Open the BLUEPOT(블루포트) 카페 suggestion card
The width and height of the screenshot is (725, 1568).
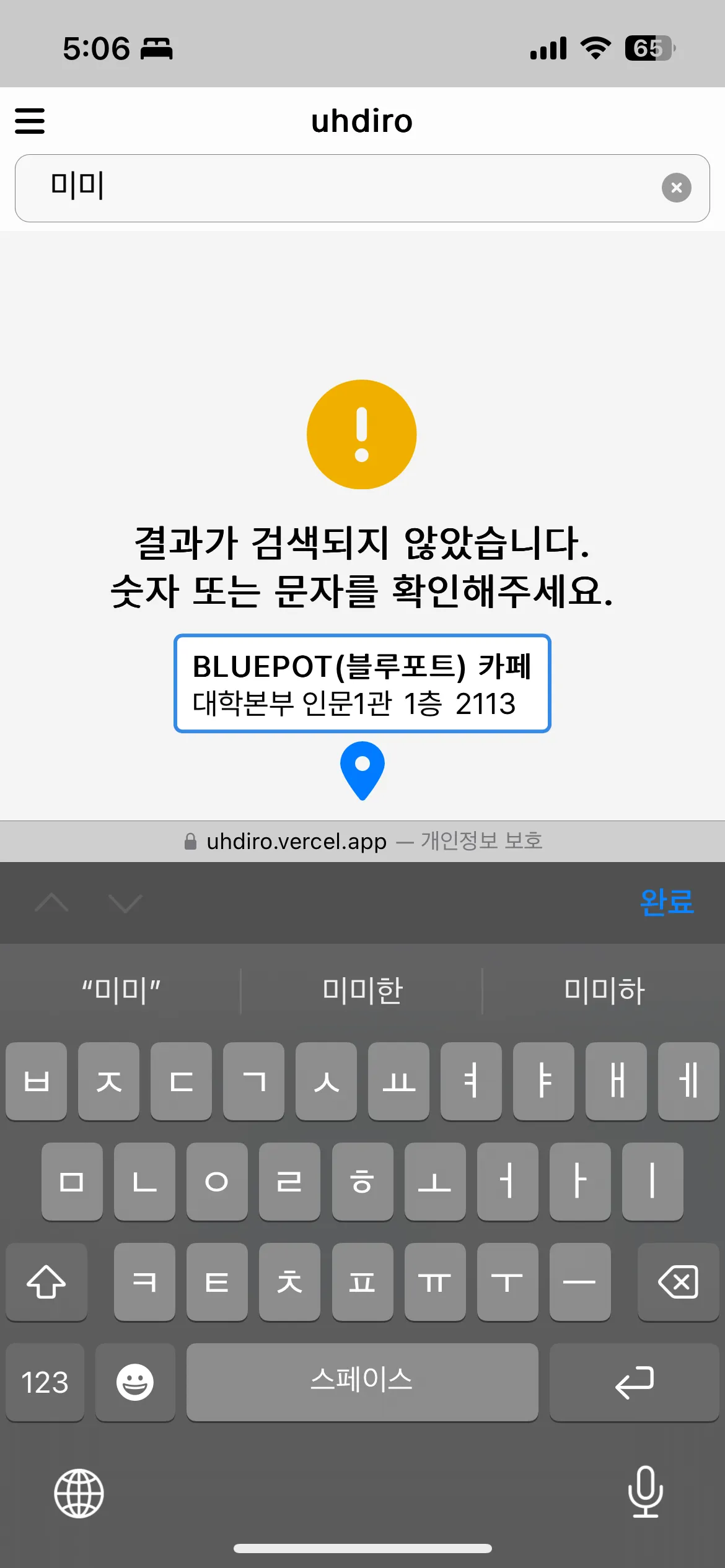pyautogui.click(x=362, y=683)
